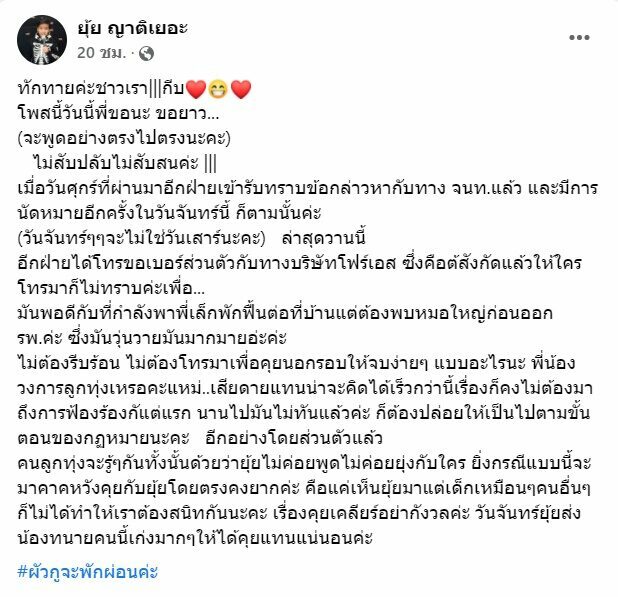Open the author name ยุ้ย ญาติเยอะ

point(132,29)
